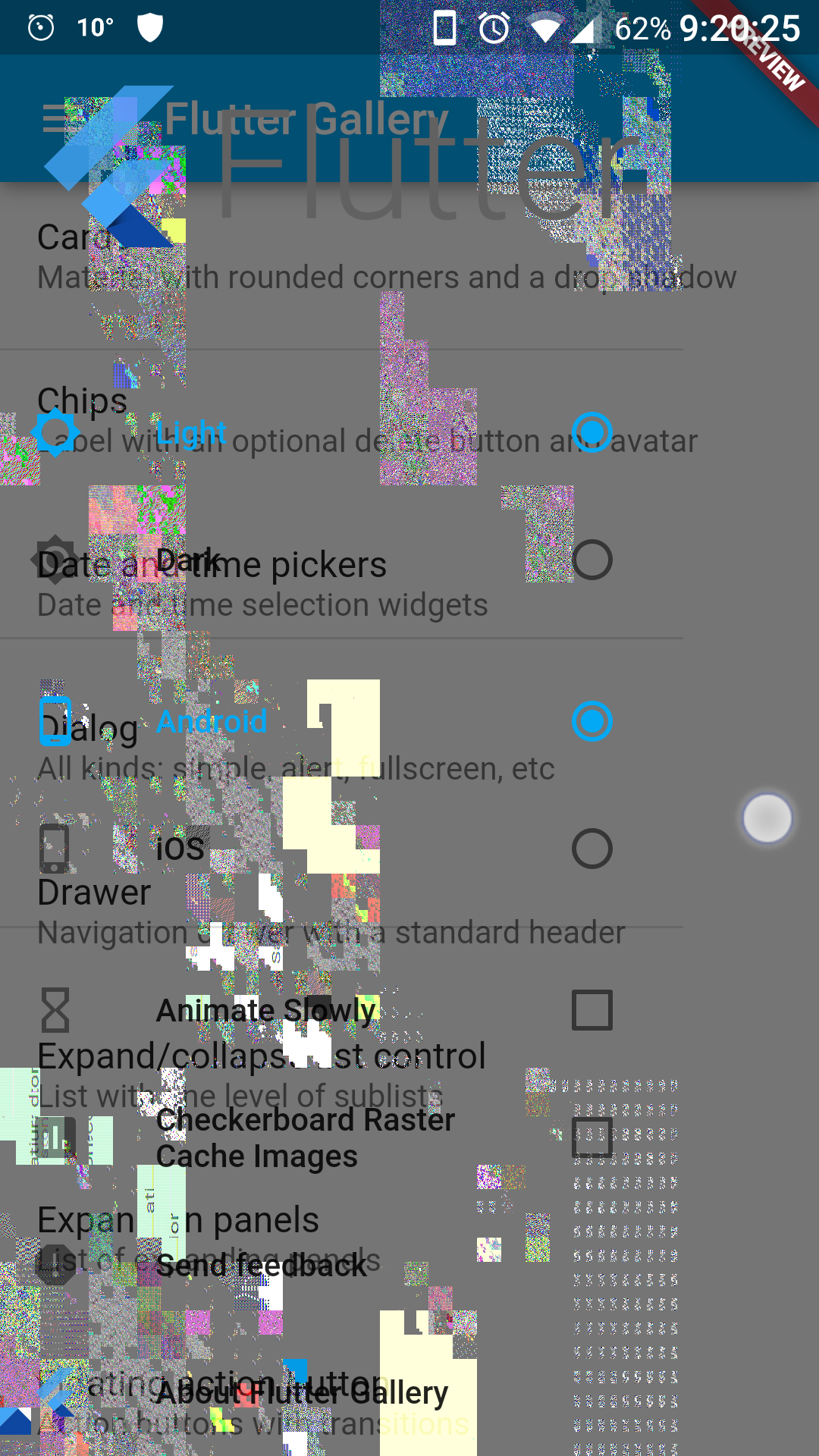Select the Dark theme radio button
Screen dimensions: 819x1456
592,560
